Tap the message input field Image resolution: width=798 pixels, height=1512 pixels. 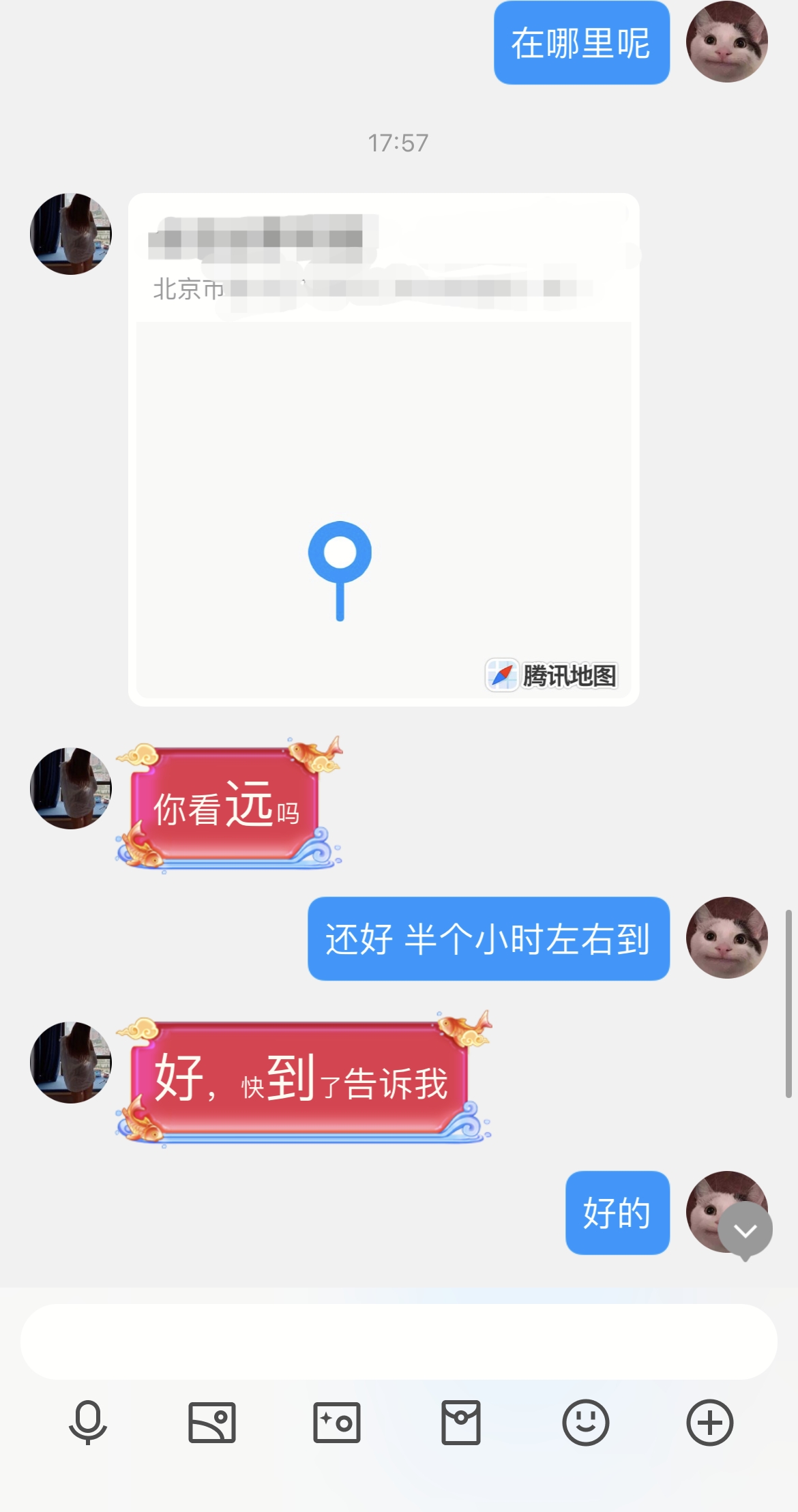tap(398, 1341)
